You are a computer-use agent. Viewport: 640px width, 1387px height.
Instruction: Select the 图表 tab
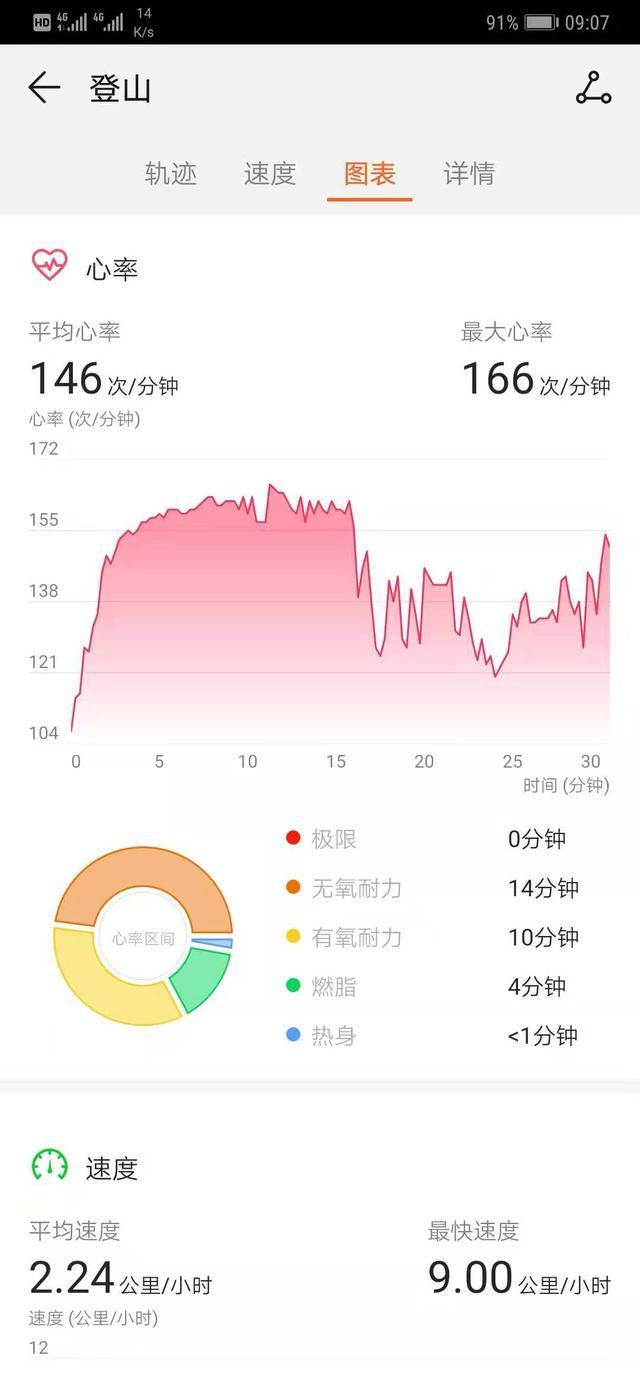[x=370, y=174]
